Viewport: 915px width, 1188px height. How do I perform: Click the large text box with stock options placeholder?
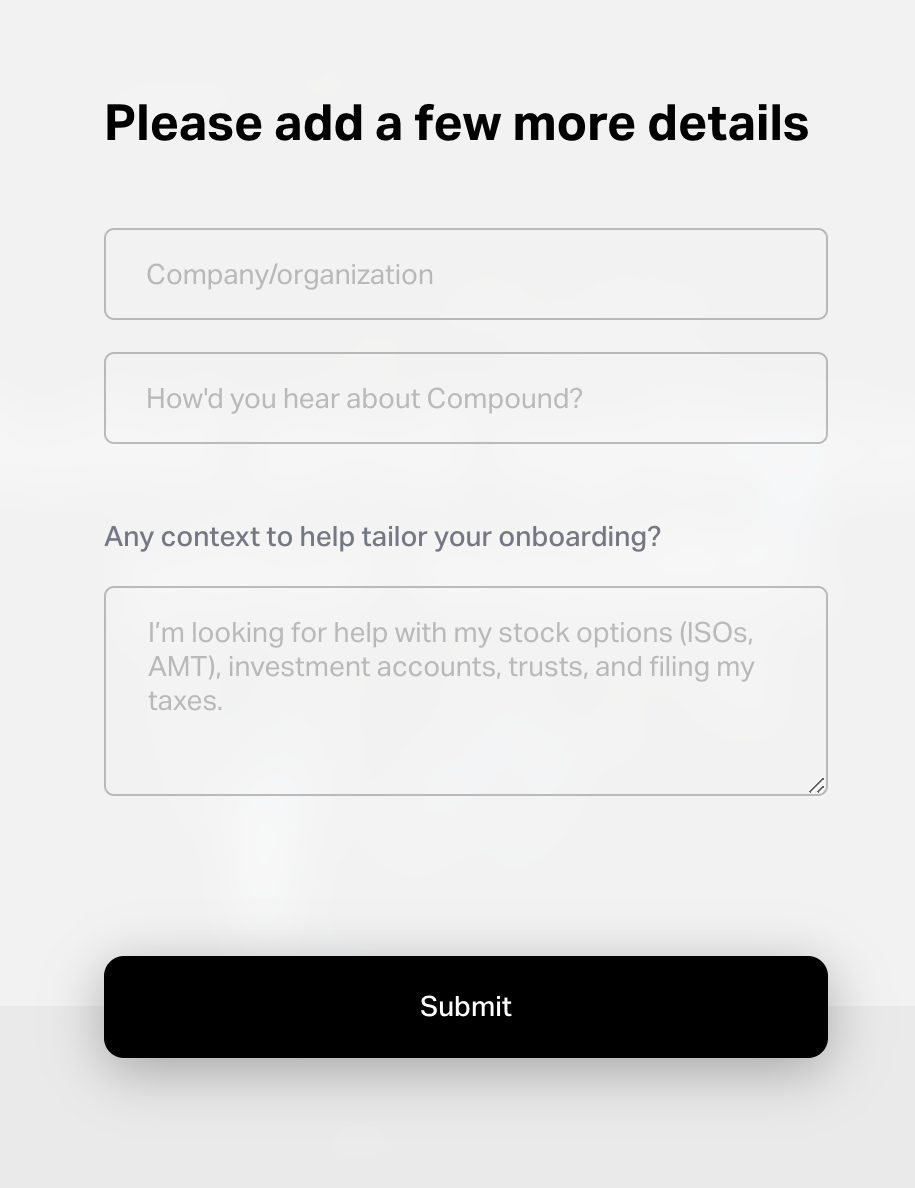pyautogui.click(x=465, y=690)
